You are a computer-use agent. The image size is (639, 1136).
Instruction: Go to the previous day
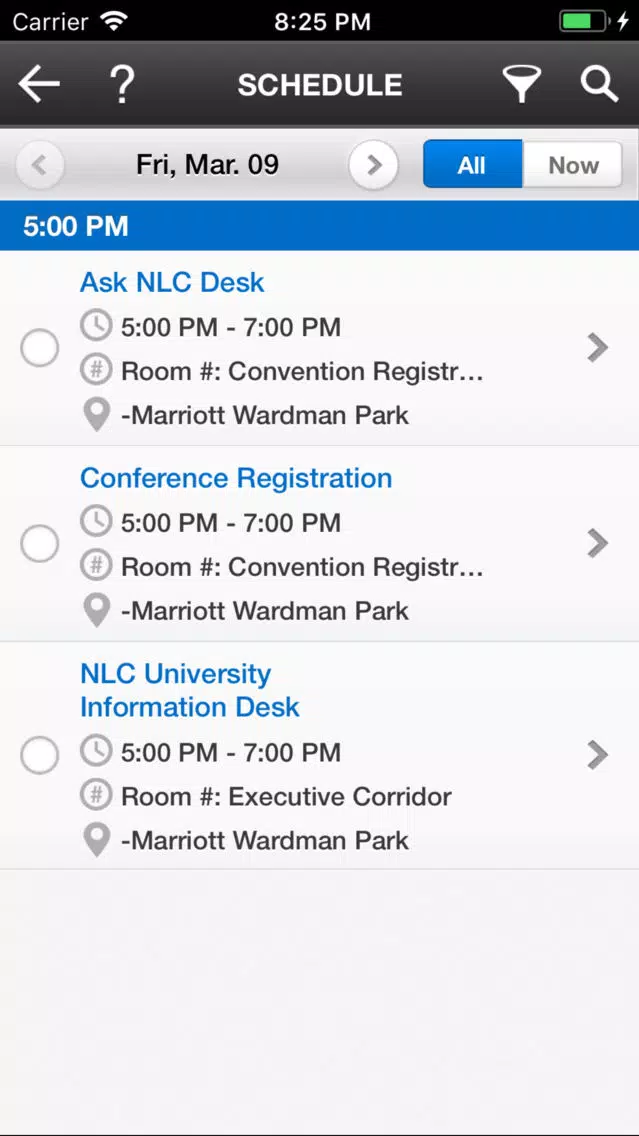pos(40,165)
